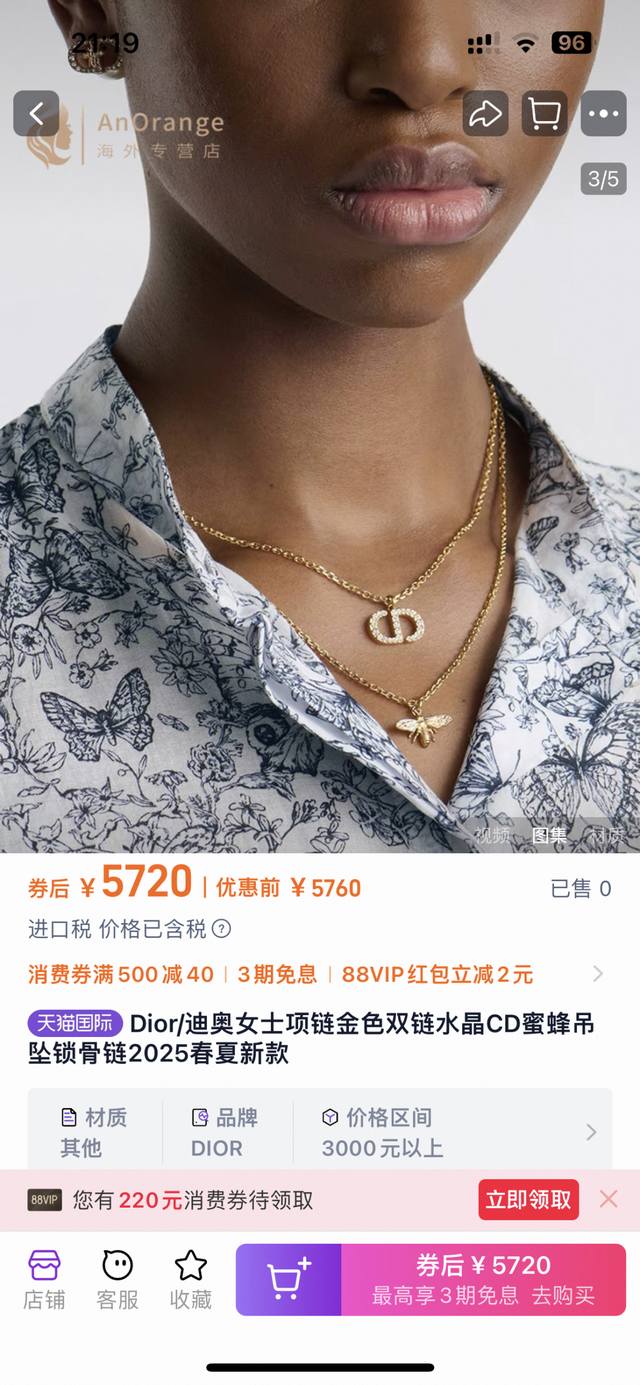Dismiss the 220元消费券 banner

coord(608,1198)
